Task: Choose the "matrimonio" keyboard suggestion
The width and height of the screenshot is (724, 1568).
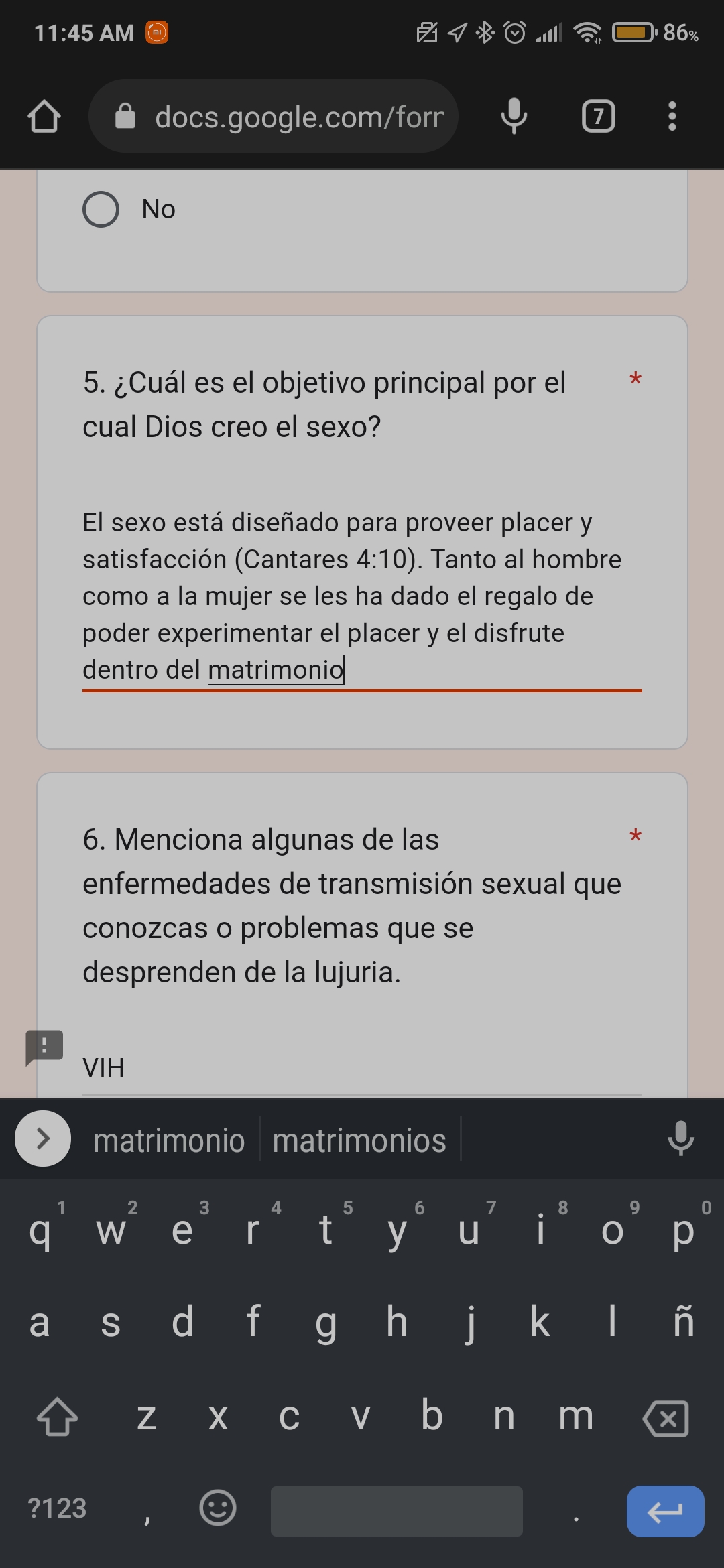Action: [x=169, y=1140]
